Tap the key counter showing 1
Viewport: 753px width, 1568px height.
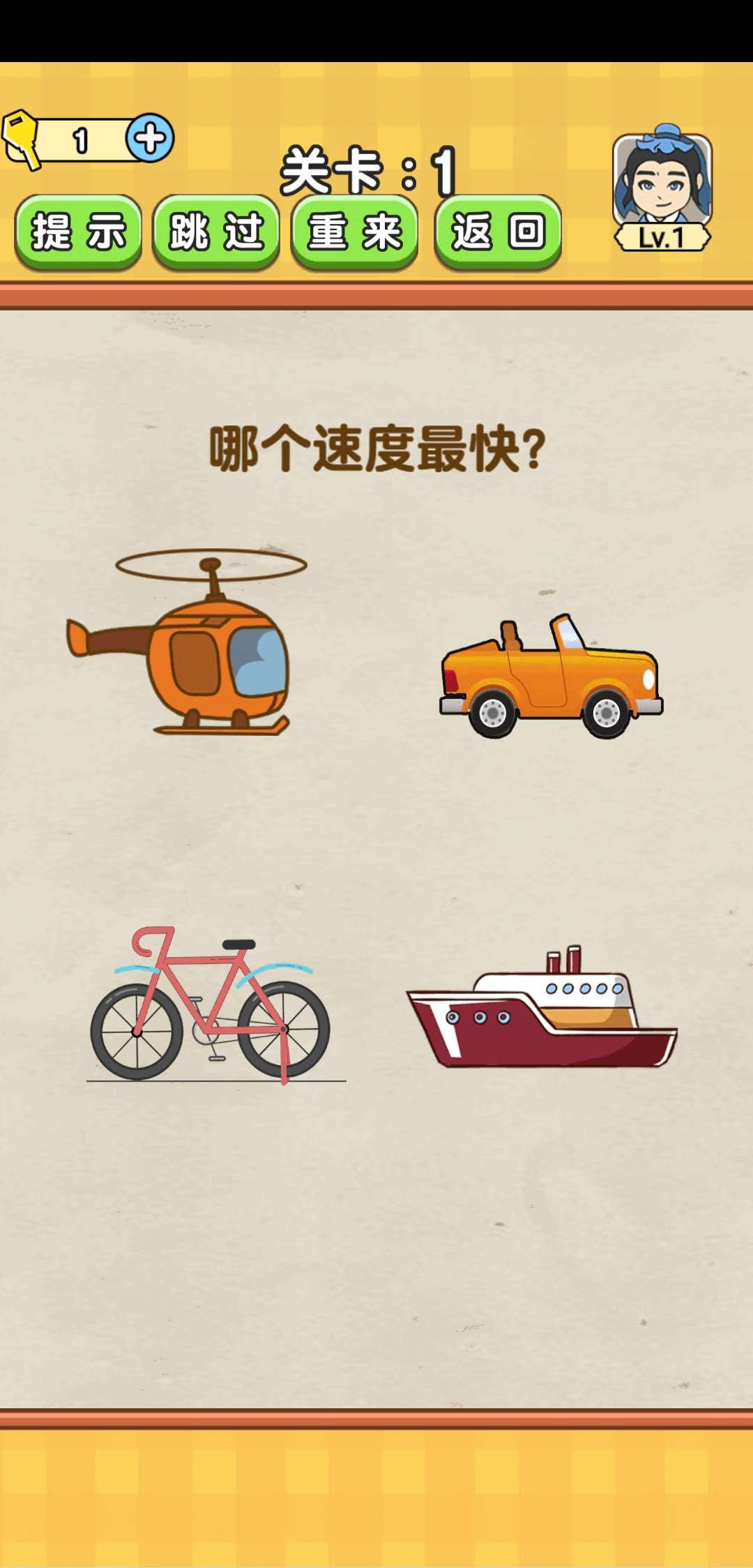click(x=80, y=137)
